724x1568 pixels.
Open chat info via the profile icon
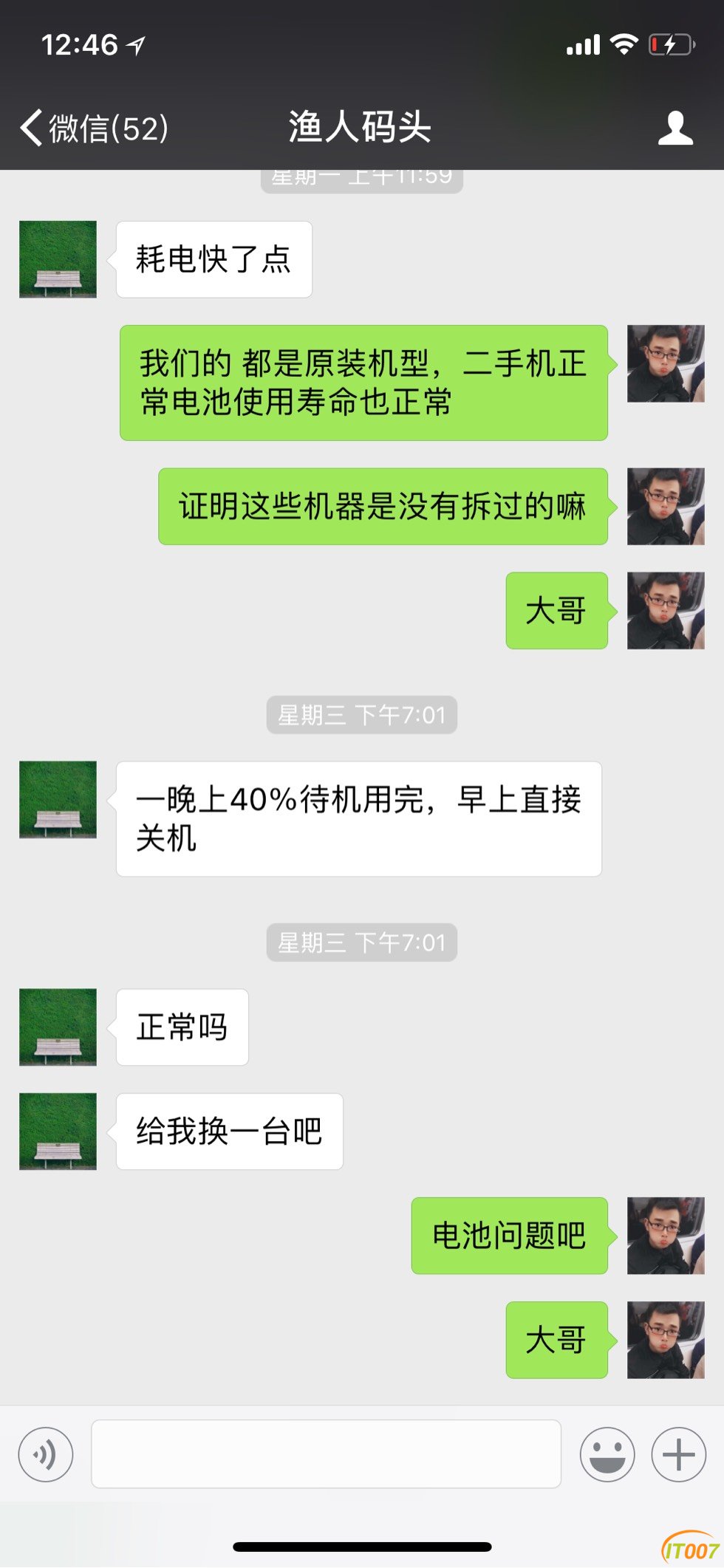[675, 129]
